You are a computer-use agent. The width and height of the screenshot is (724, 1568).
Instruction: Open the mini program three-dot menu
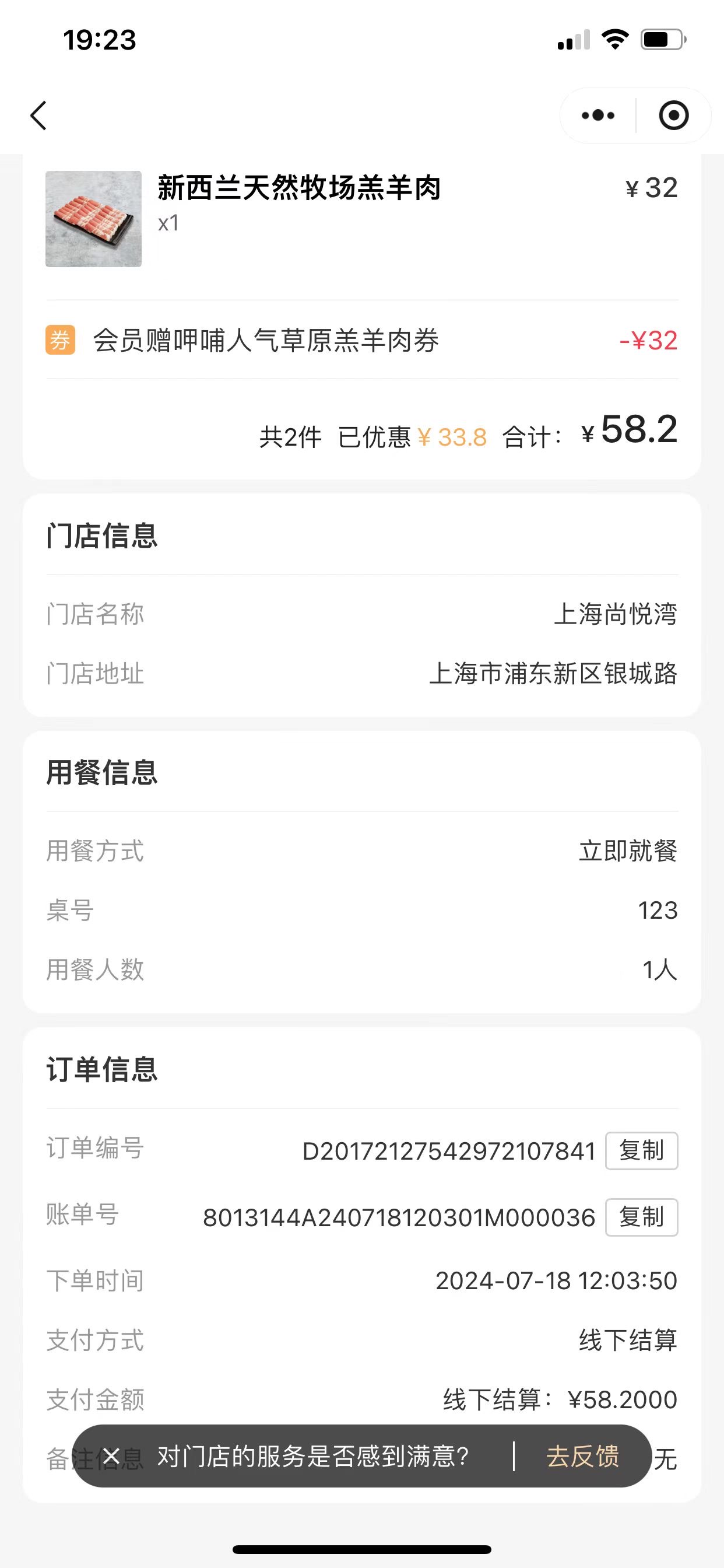[x=598, y=116]
